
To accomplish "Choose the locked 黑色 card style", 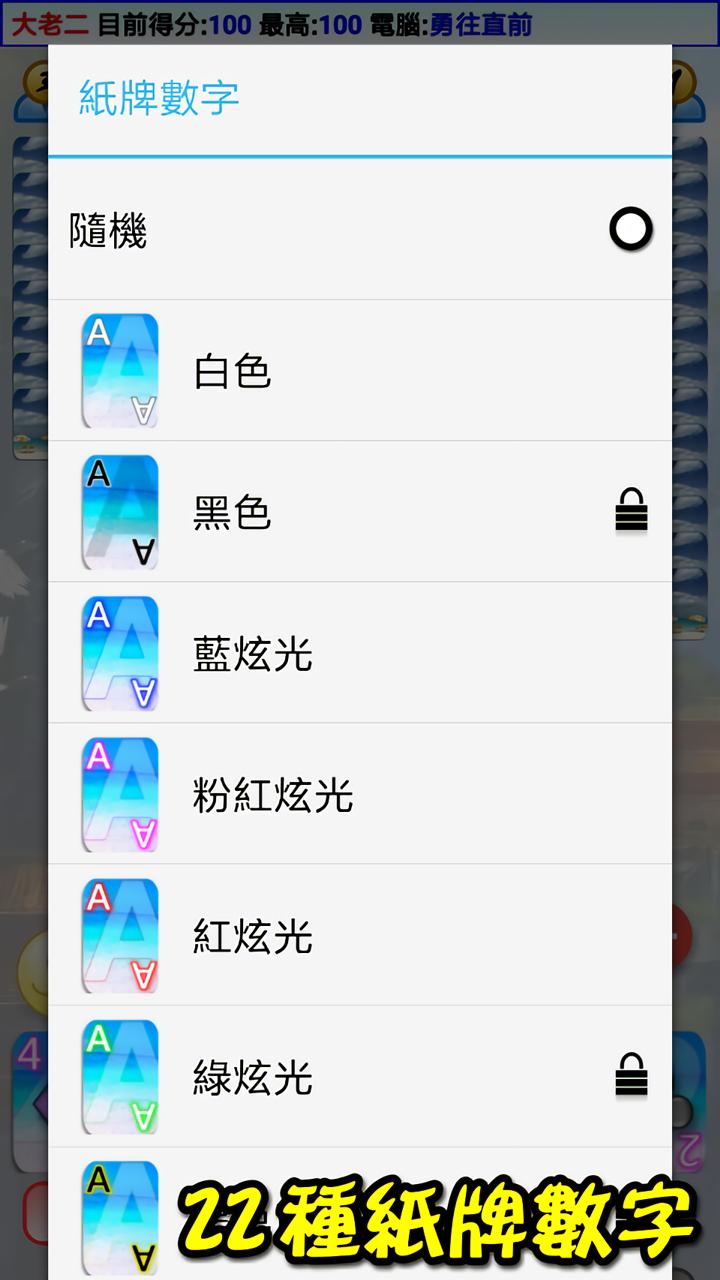I will pos(360,512).
